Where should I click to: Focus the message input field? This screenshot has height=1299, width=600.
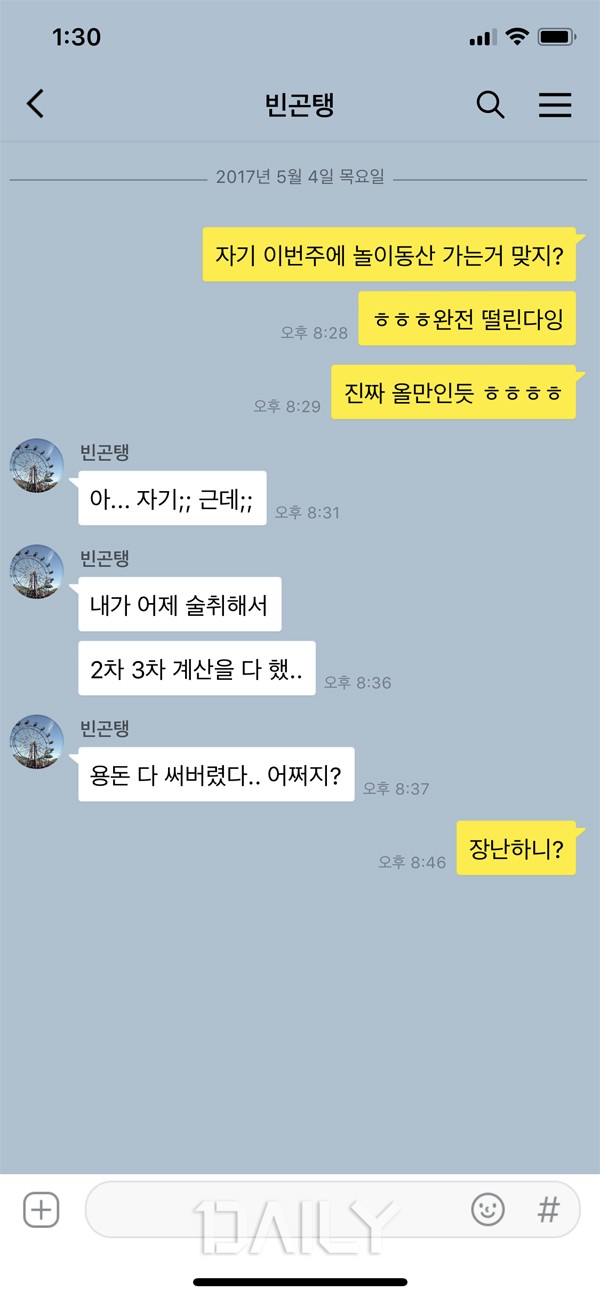[270, 1210]
